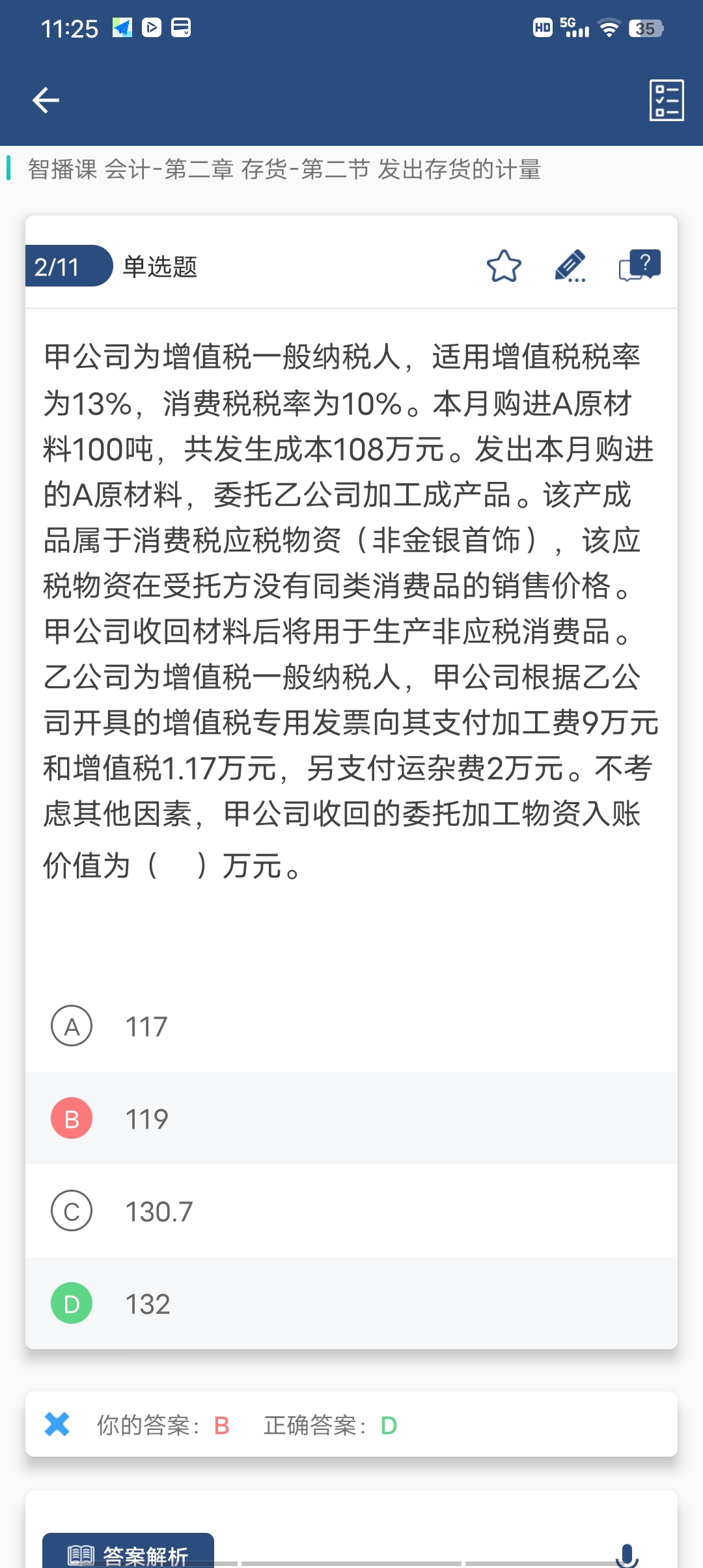Tap the microphone icon near answer analysis
703x1568 pixels.
(x=626, y=1555)
